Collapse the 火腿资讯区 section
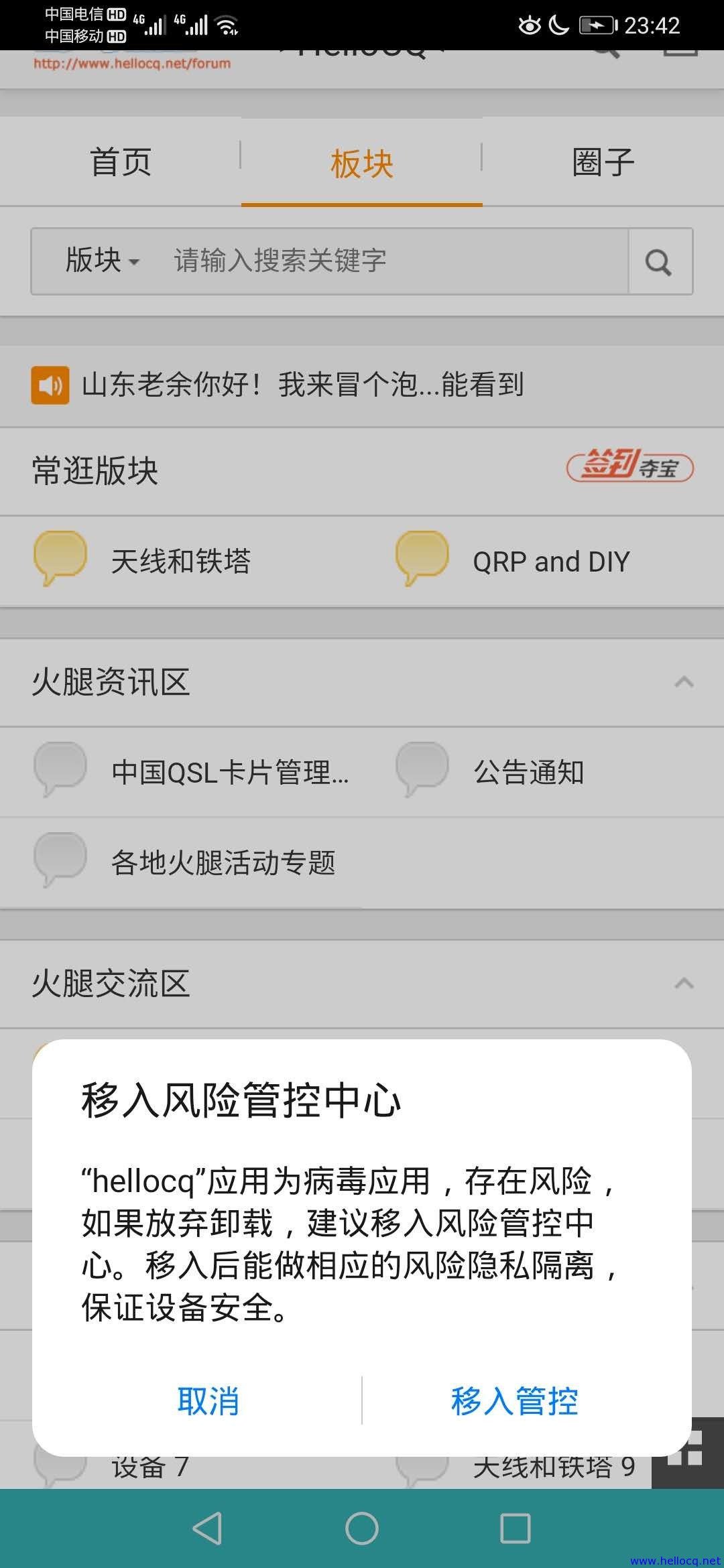The width and height of the screenshot is (724, 1568). tap(684, 682)
